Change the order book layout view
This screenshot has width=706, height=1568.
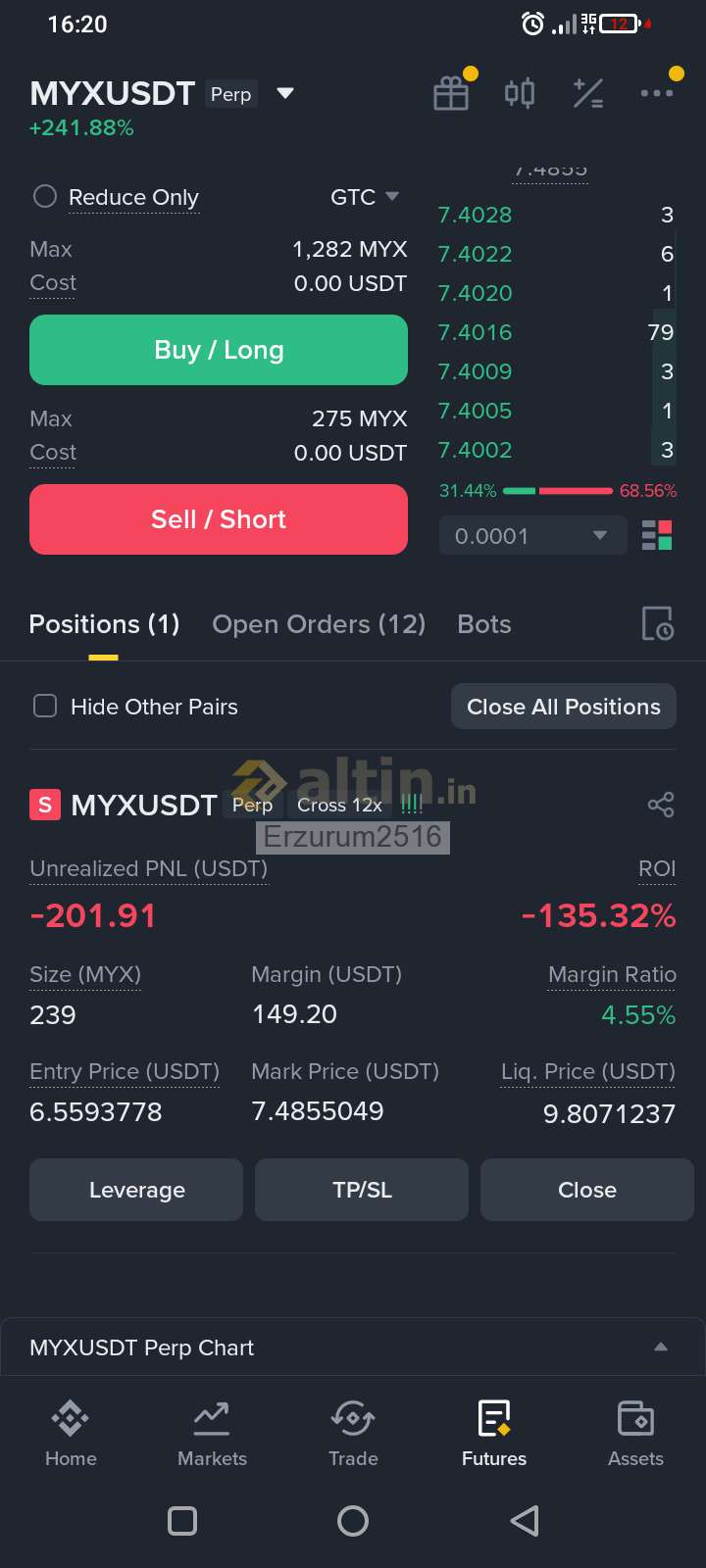coord(657,536)
